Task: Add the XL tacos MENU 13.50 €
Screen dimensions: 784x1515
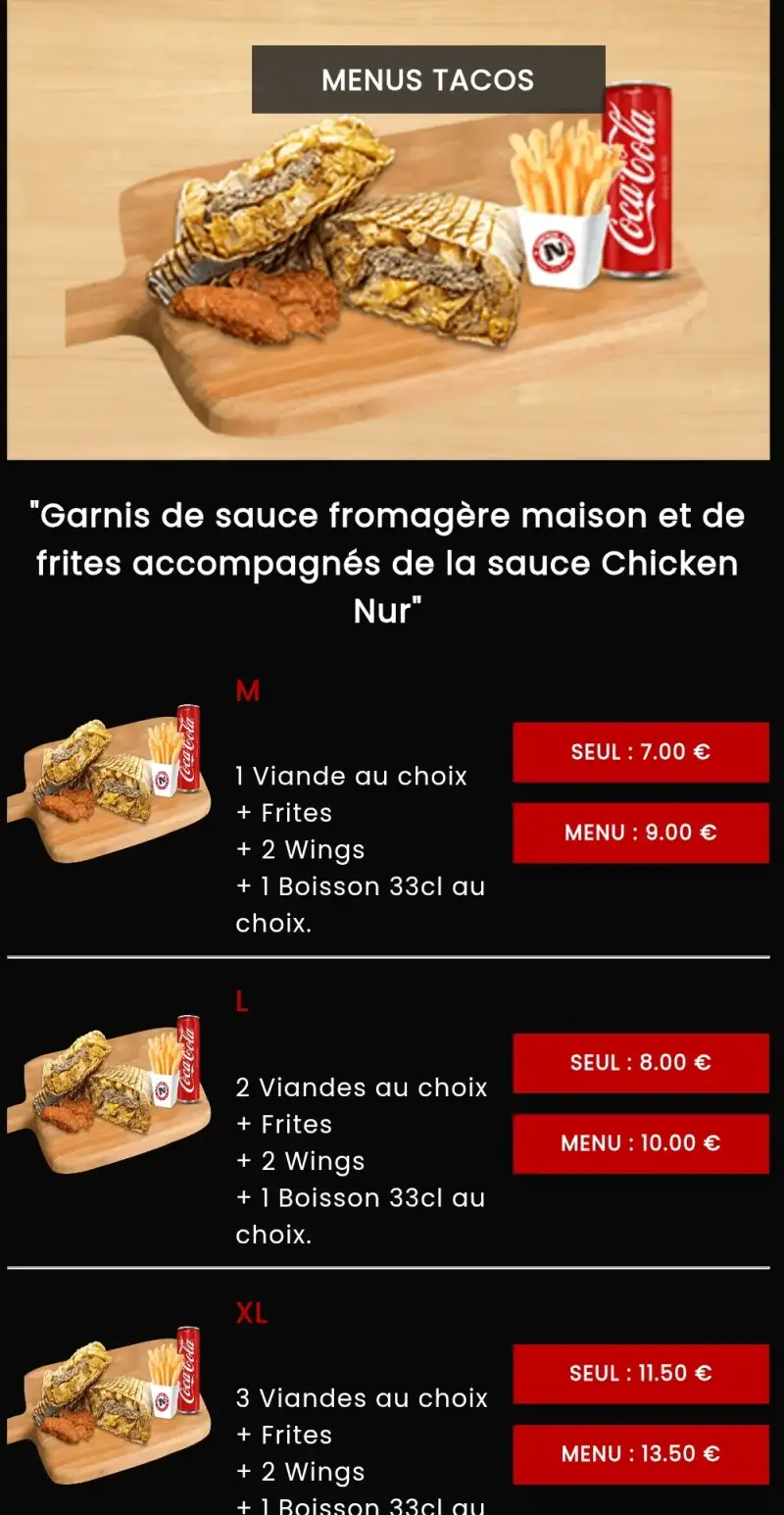Action: (641, 1454)
